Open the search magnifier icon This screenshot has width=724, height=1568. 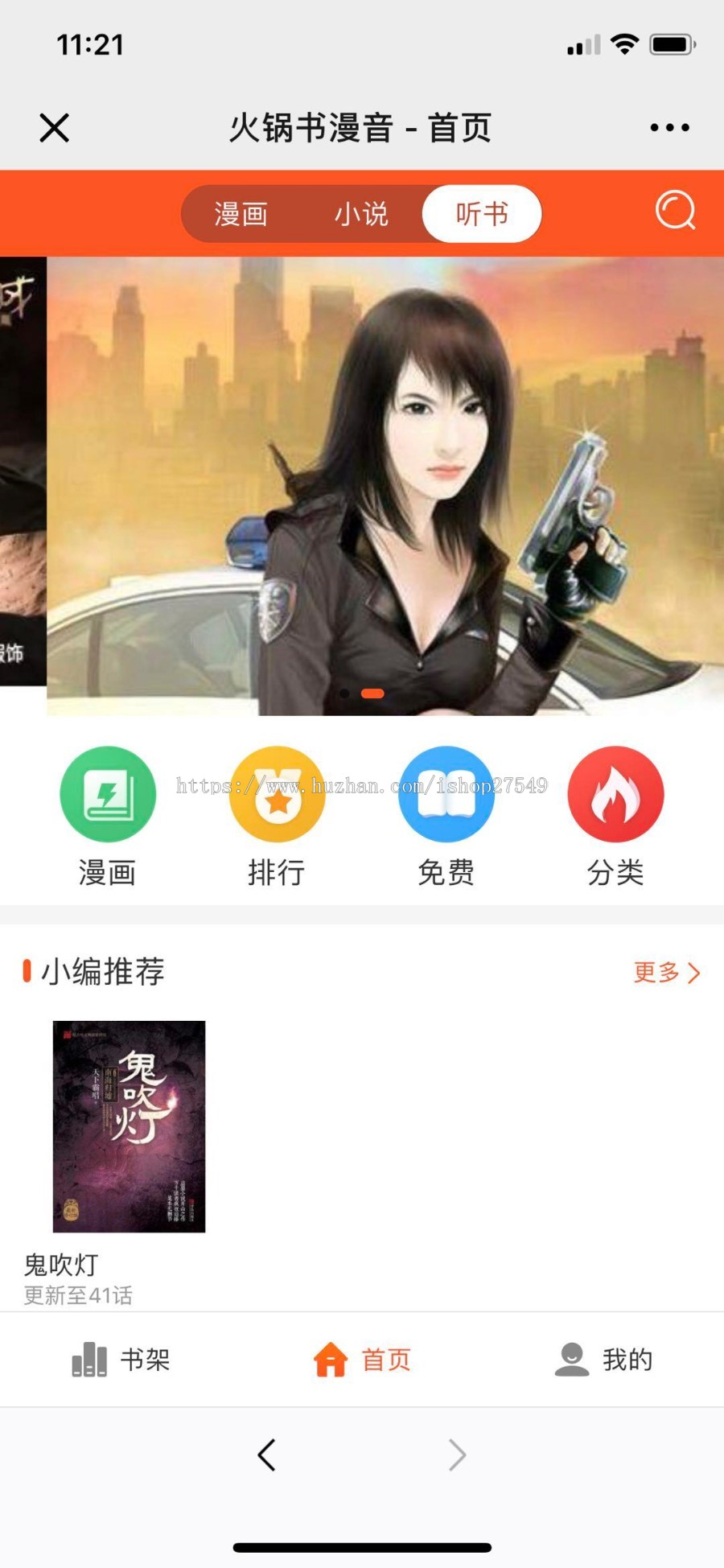coord(674,212)
